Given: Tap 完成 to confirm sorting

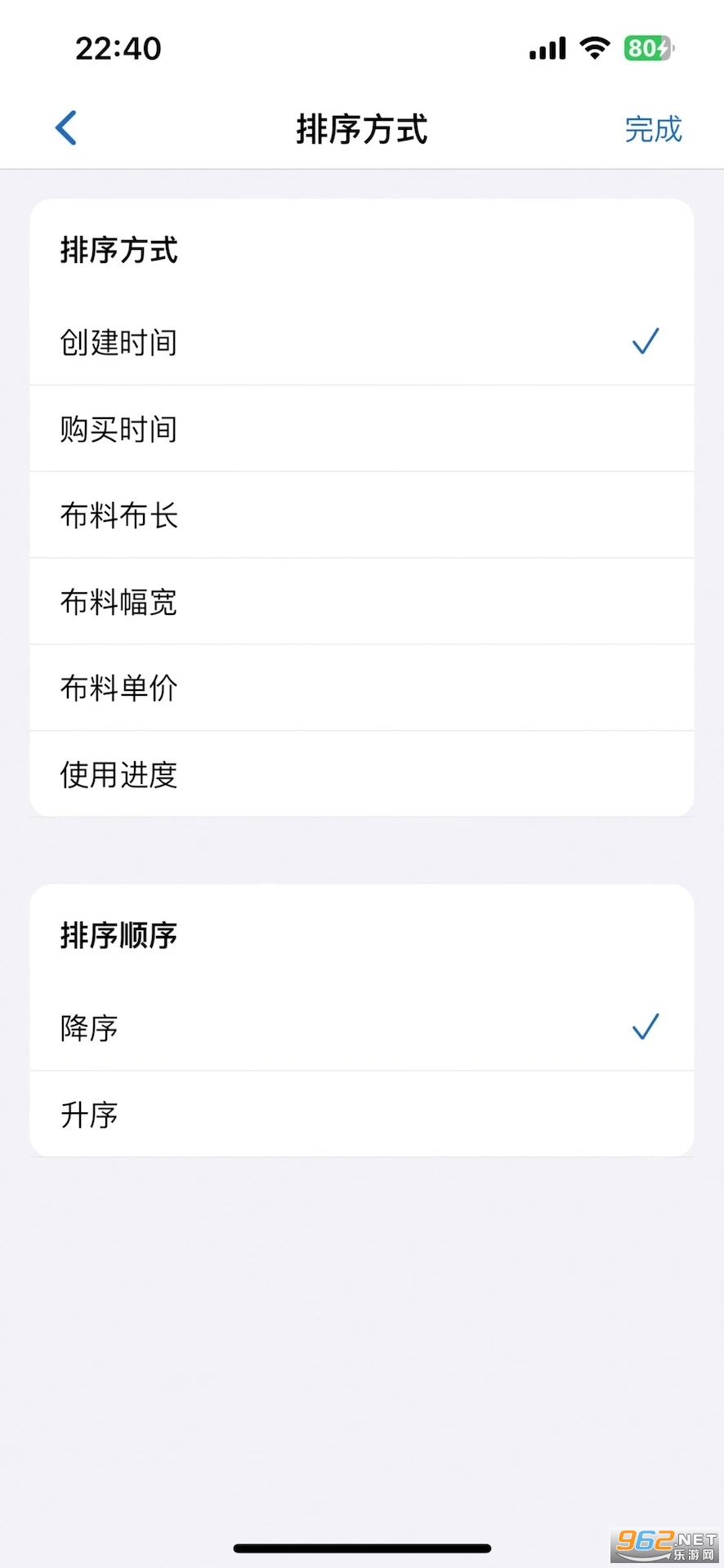Looking at the screenshot, I should [x=652, y=129].
